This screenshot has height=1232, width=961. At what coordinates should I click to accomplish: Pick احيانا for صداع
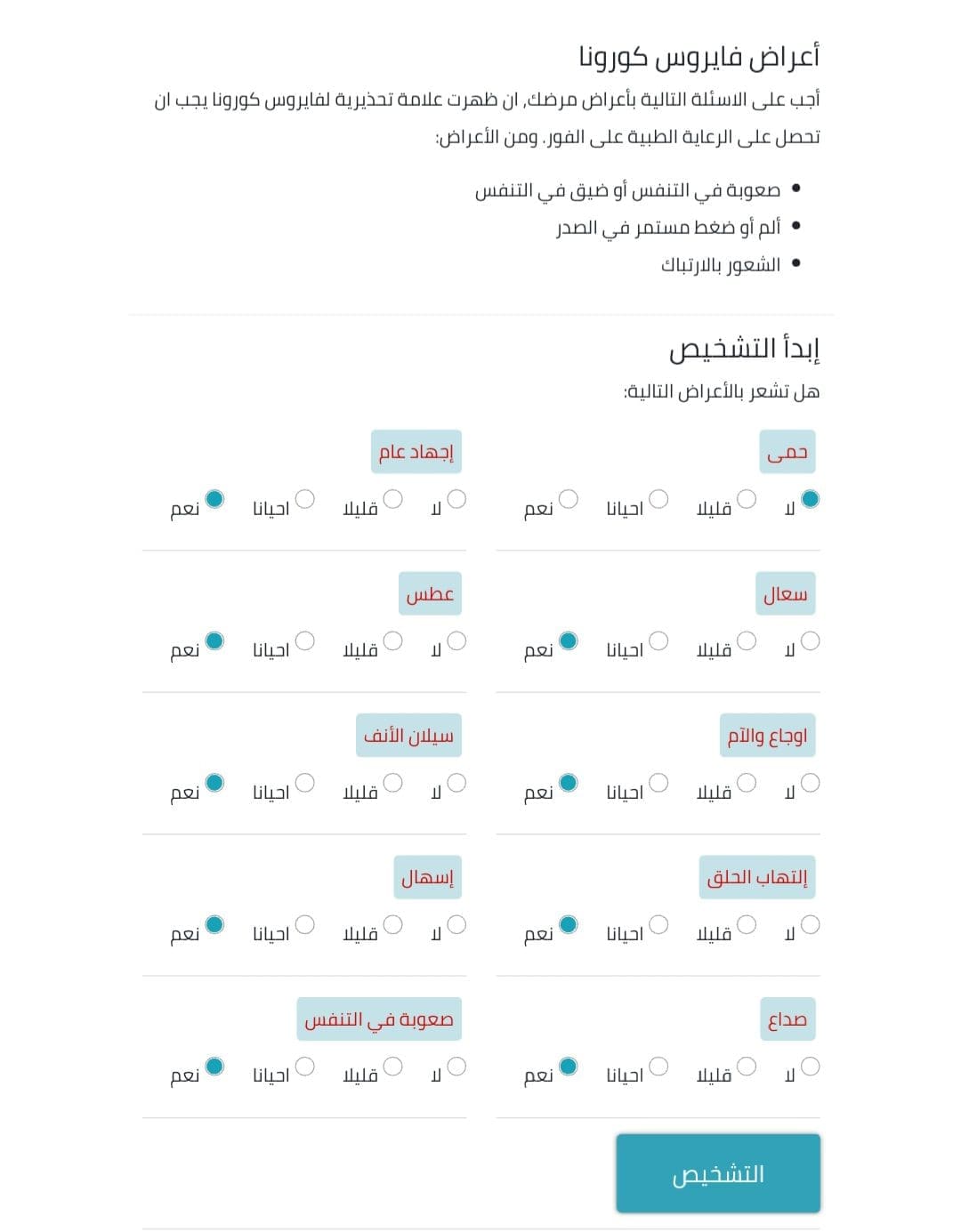click(x=658, y=1066)
